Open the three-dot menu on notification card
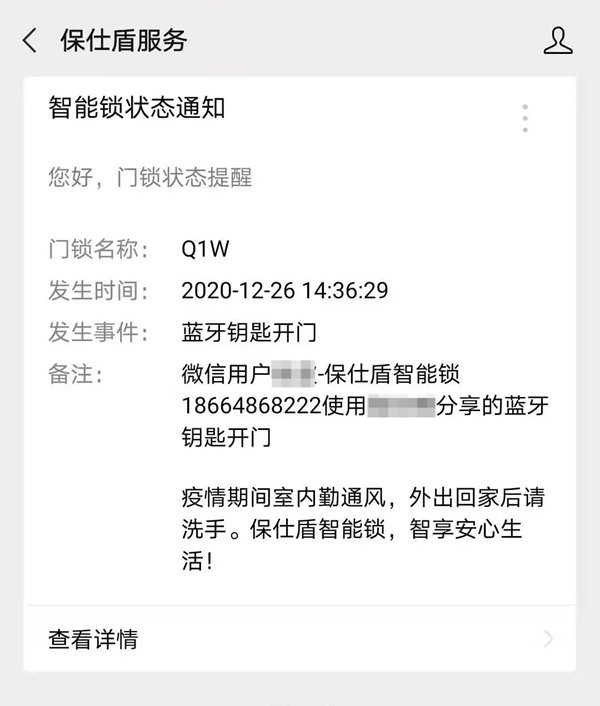This screenshot has height=706, width=600. (525, 118)
